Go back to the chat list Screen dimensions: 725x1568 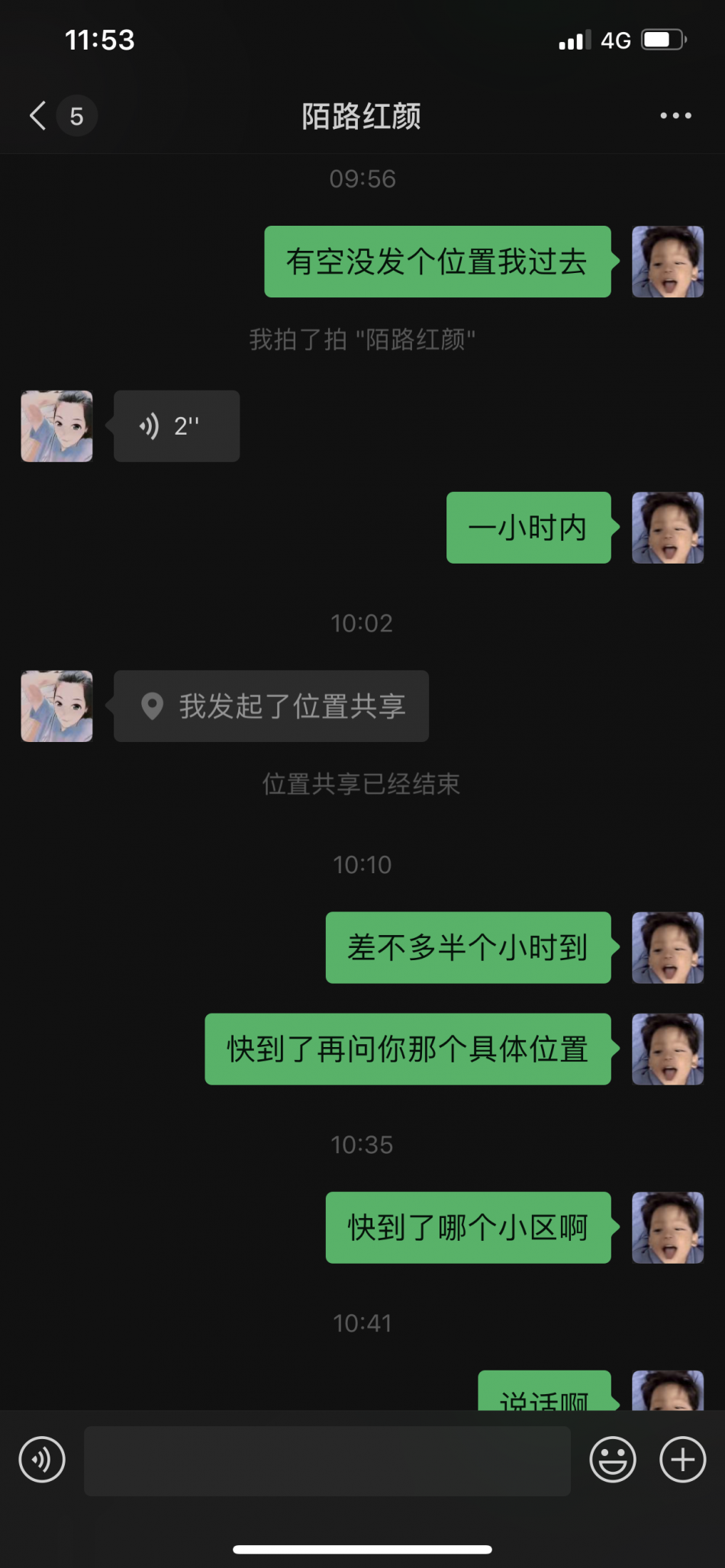point(38,116)
